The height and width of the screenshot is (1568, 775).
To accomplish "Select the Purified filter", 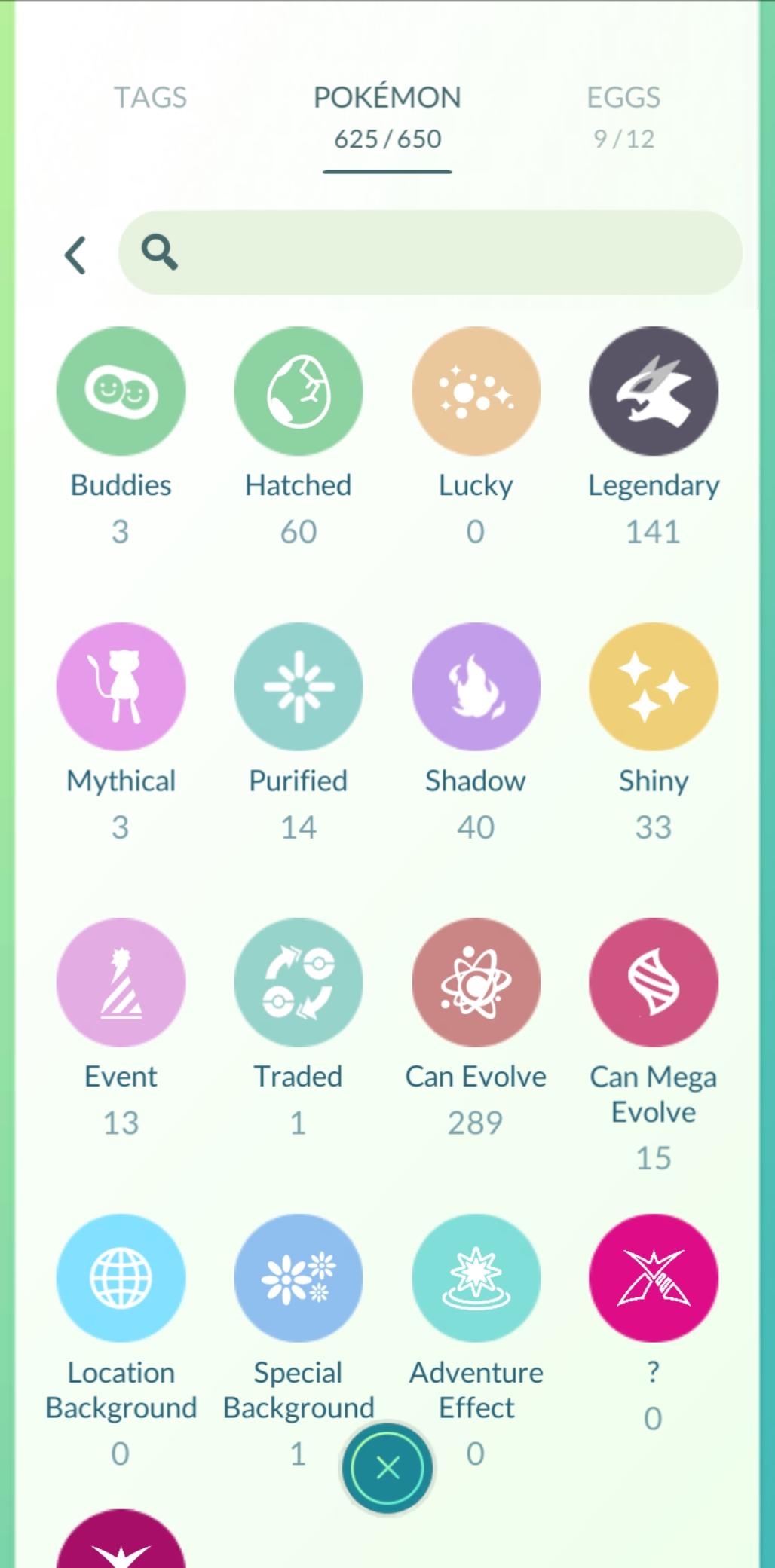I will (x=298, y=686).
